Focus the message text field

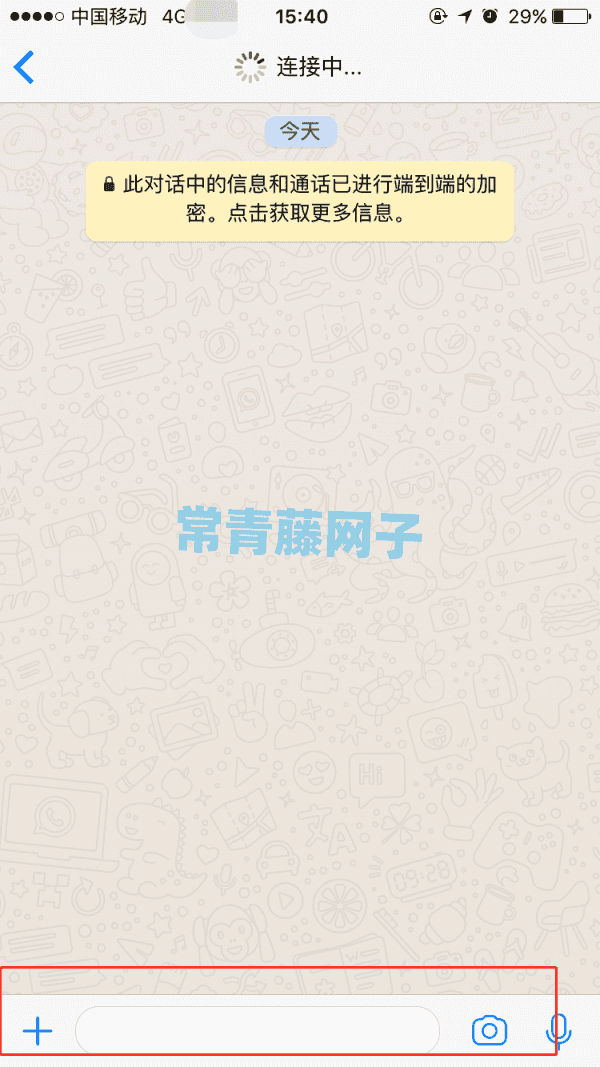[257, 1030]
